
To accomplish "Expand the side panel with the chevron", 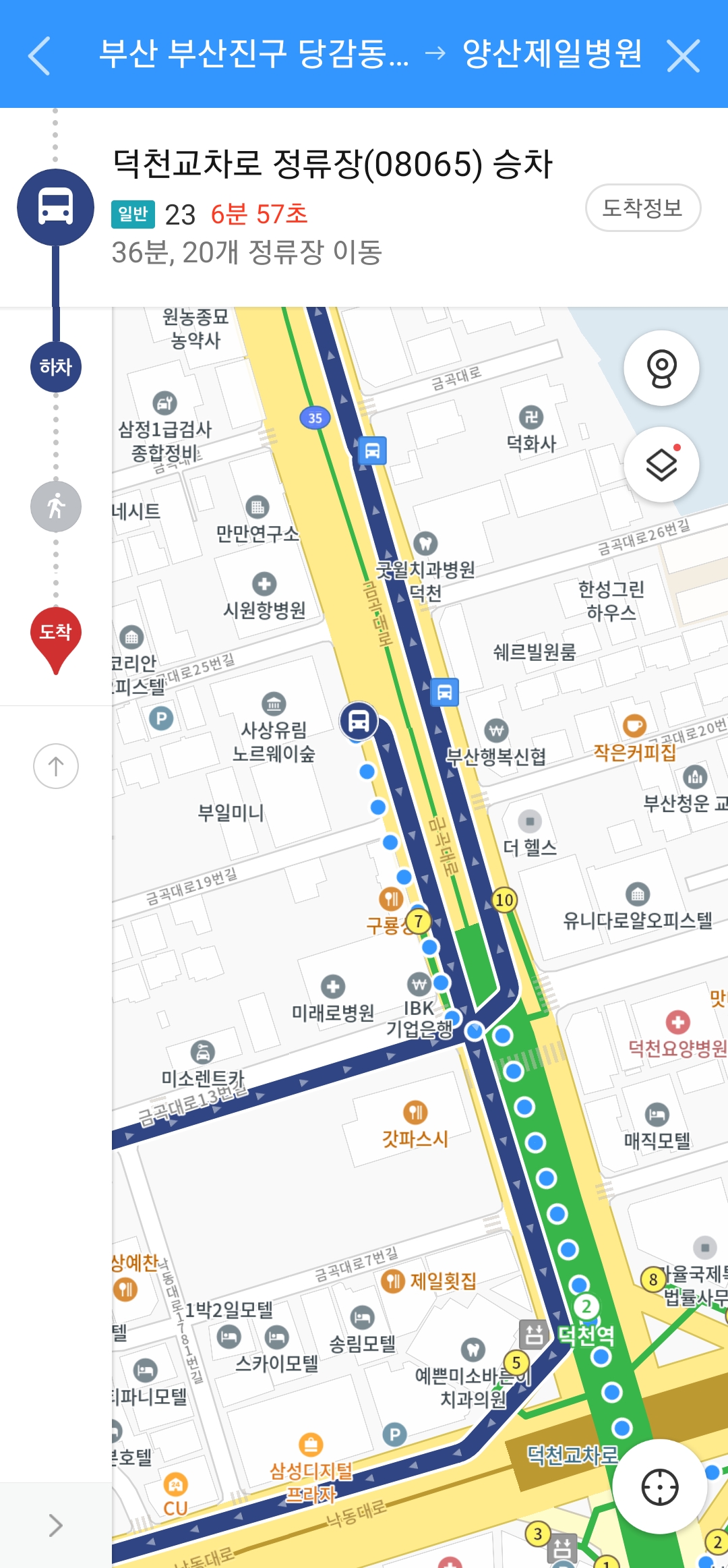I will [x=56, y=1525].
